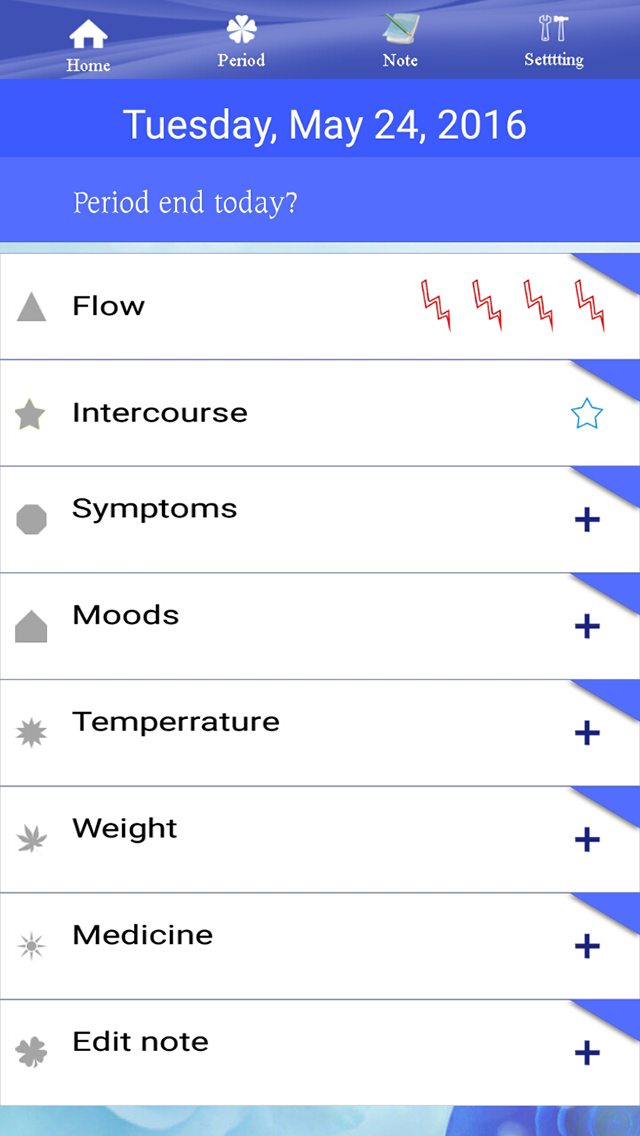Open the Setttting tab
Viewport: 640px width, 1136px height.
554,42
